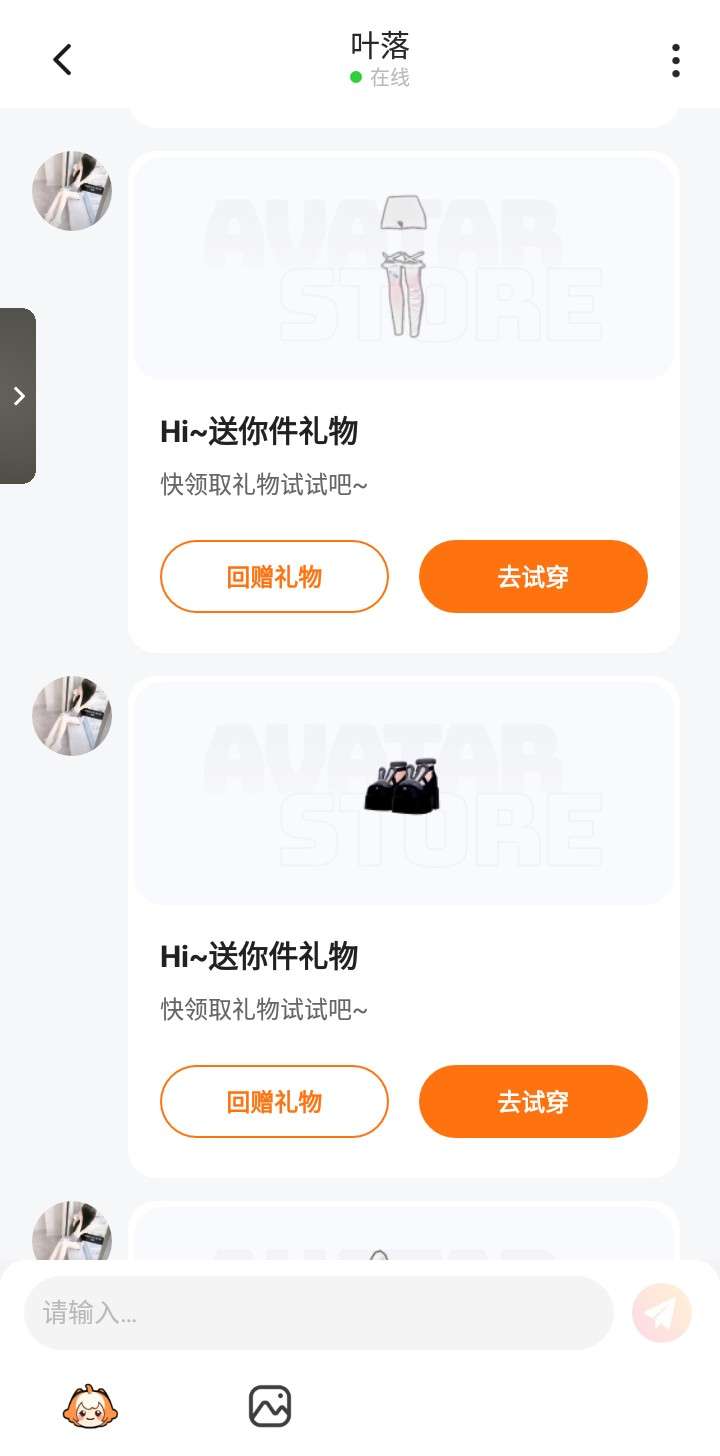Expand the side panel arrow
The width and height of the screenshot is (720, 1456).
(18, 396)
